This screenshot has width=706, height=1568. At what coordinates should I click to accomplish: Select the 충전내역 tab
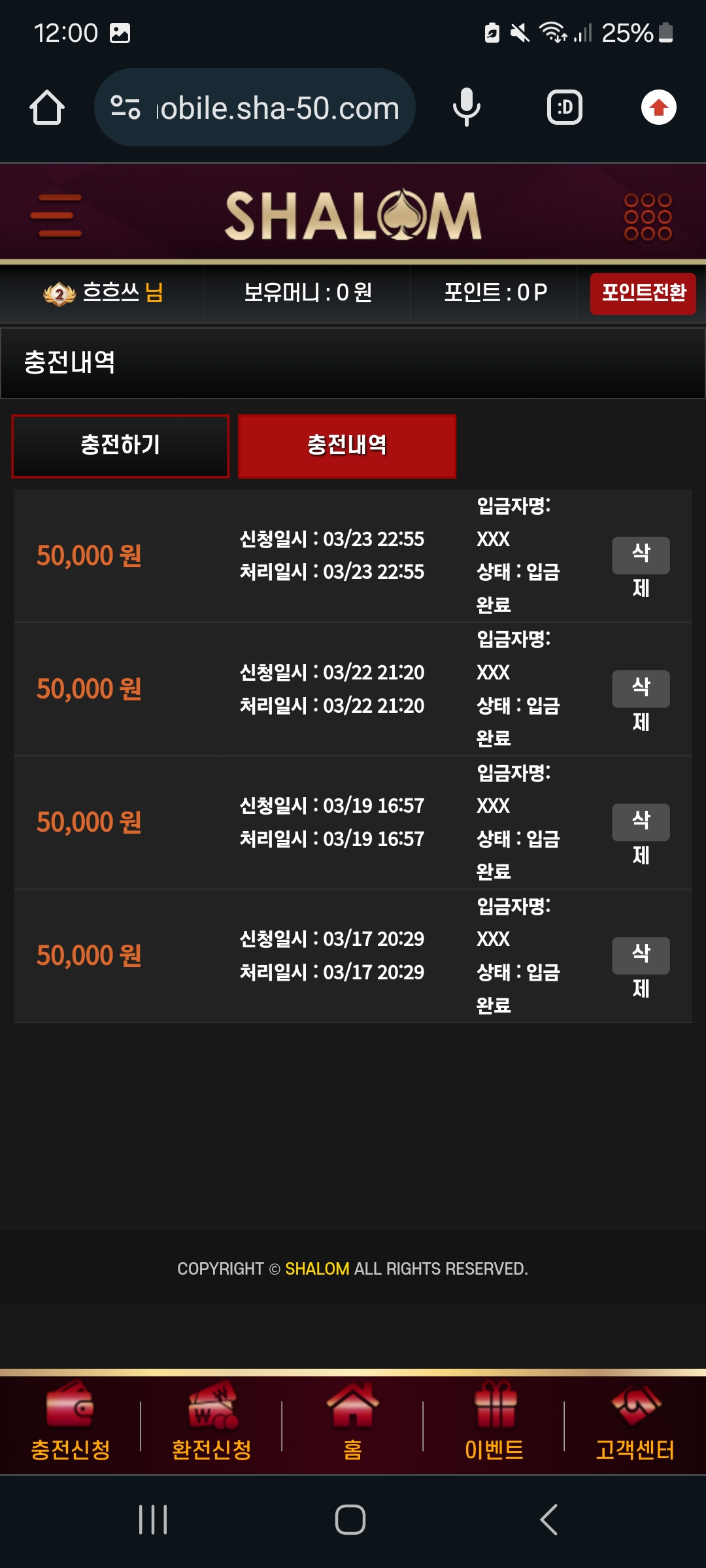[x=347, y=446]
